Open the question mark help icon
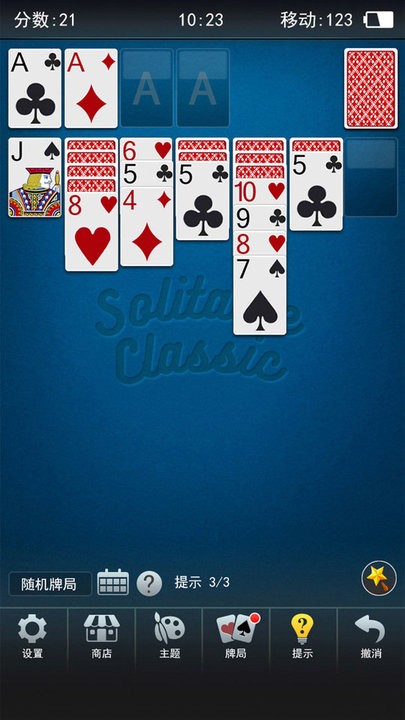Image resolution: width=405 pixels, height=720 pixels. 149,584
